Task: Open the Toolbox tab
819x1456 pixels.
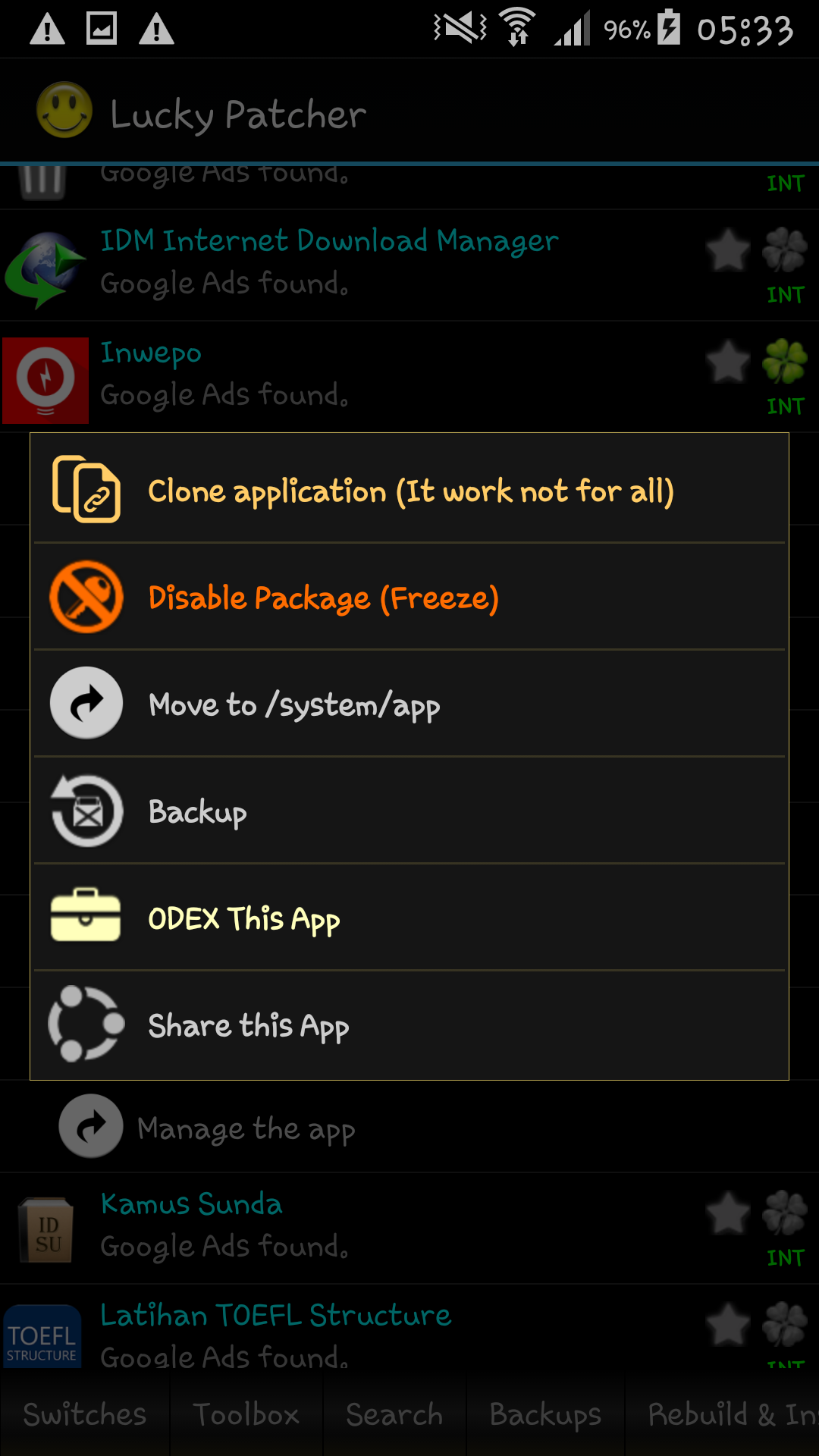Action: point(246,1415)
